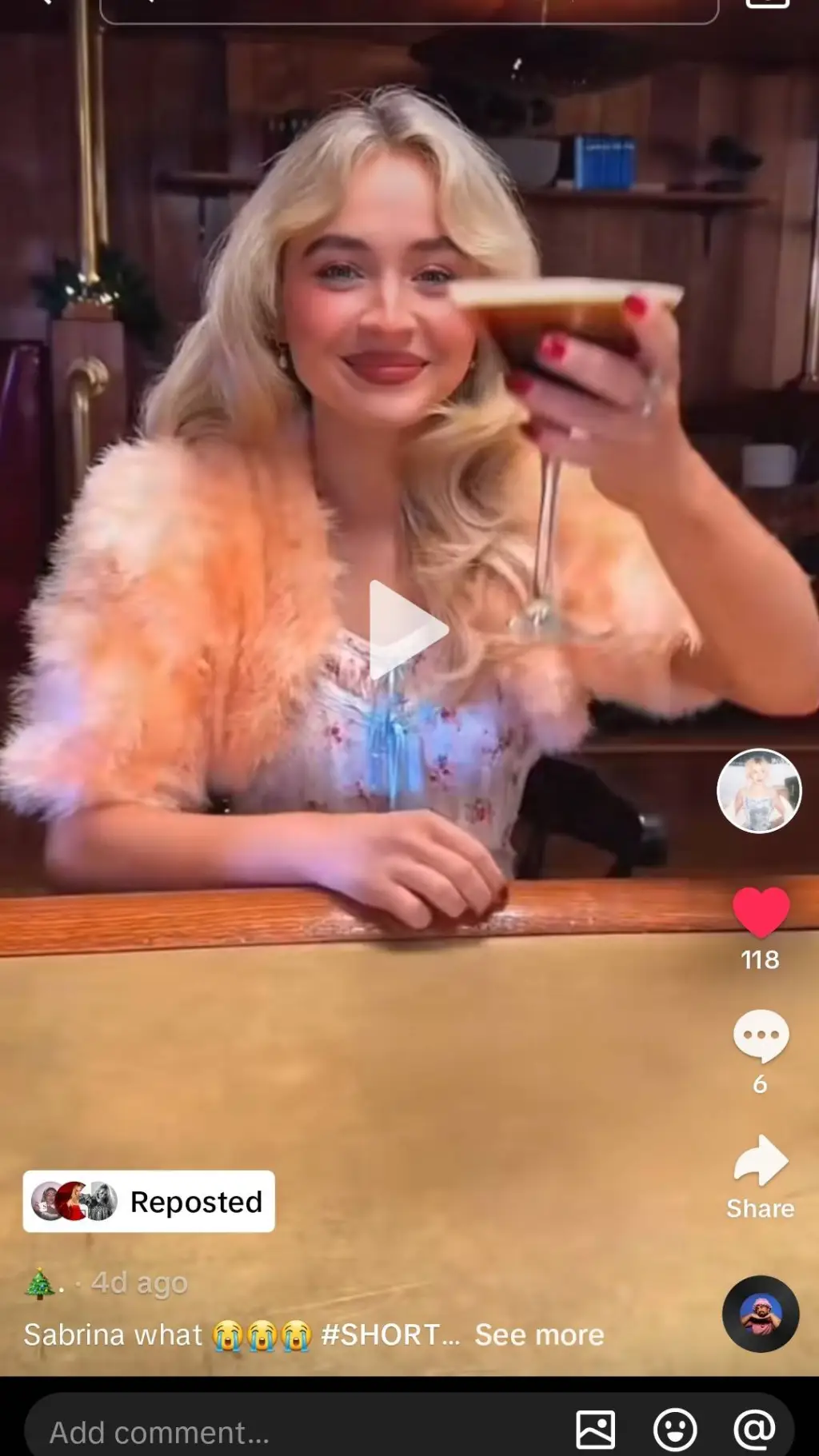This screenshot has height=1456, width=819.
Task: Open the Christmas tree username
Action: click(x=42, y=1284)
